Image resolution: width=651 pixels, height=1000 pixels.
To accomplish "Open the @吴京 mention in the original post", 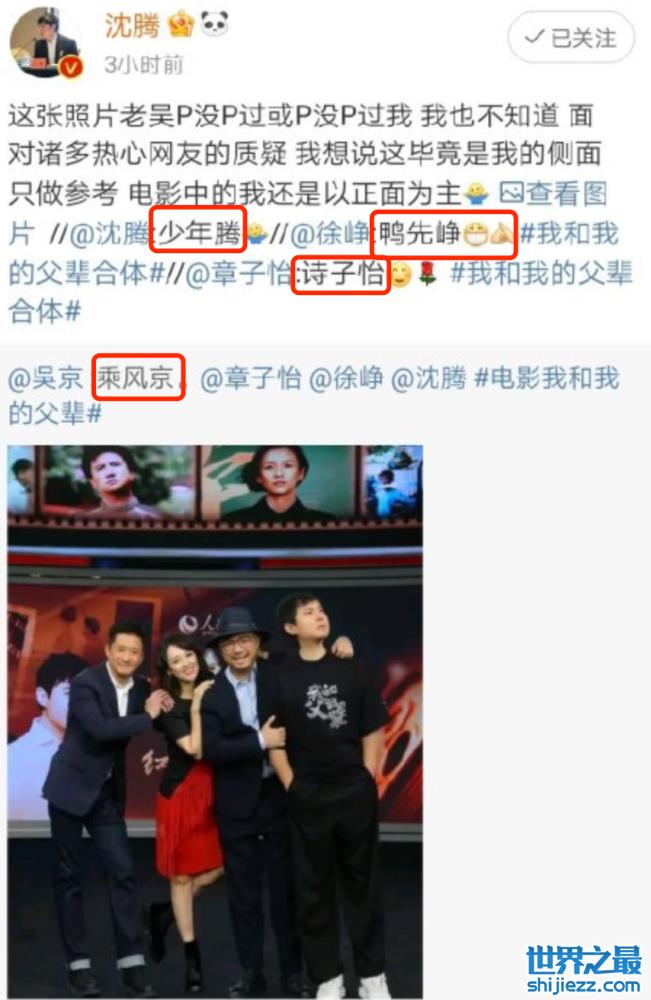I will [46, 378].
